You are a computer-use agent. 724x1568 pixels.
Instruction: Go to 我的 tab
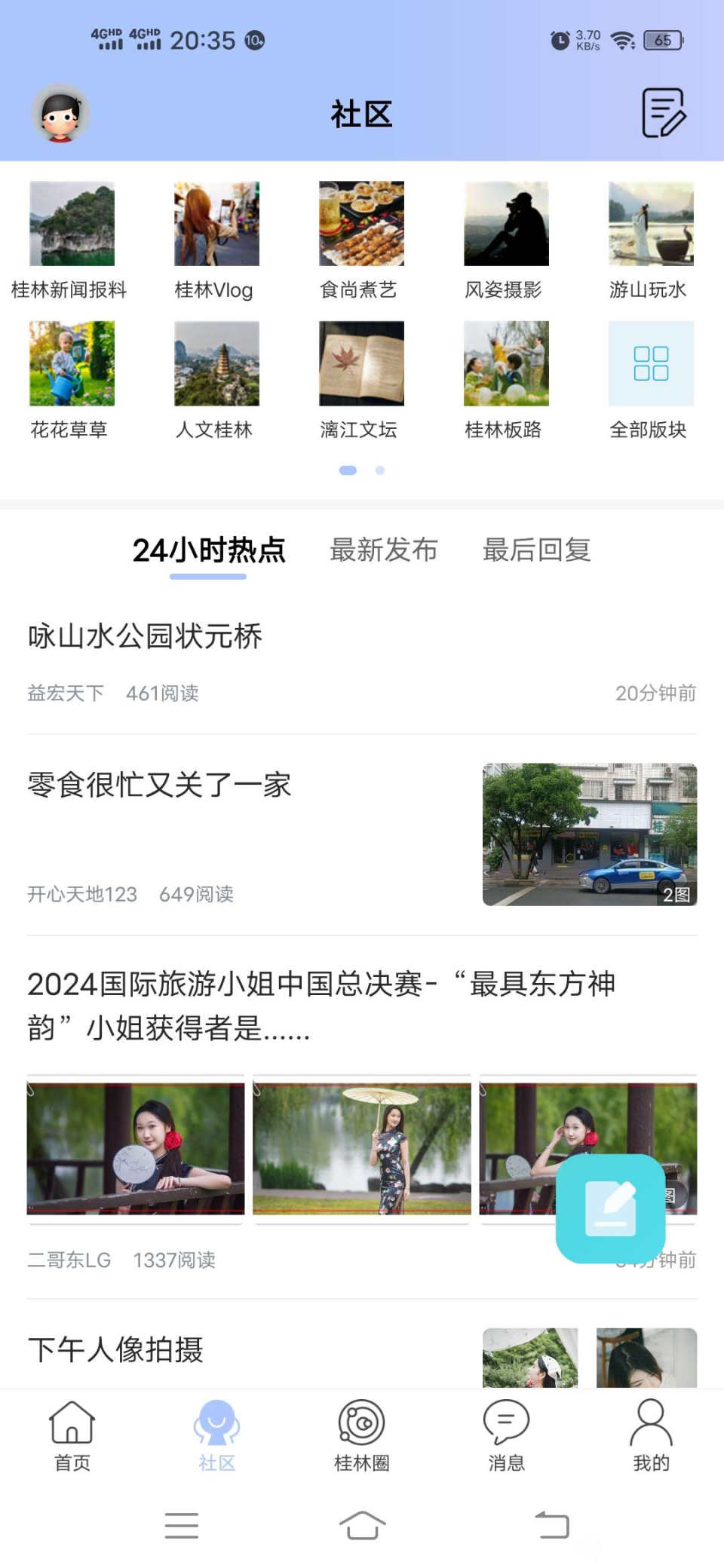tap(651, 1436)
